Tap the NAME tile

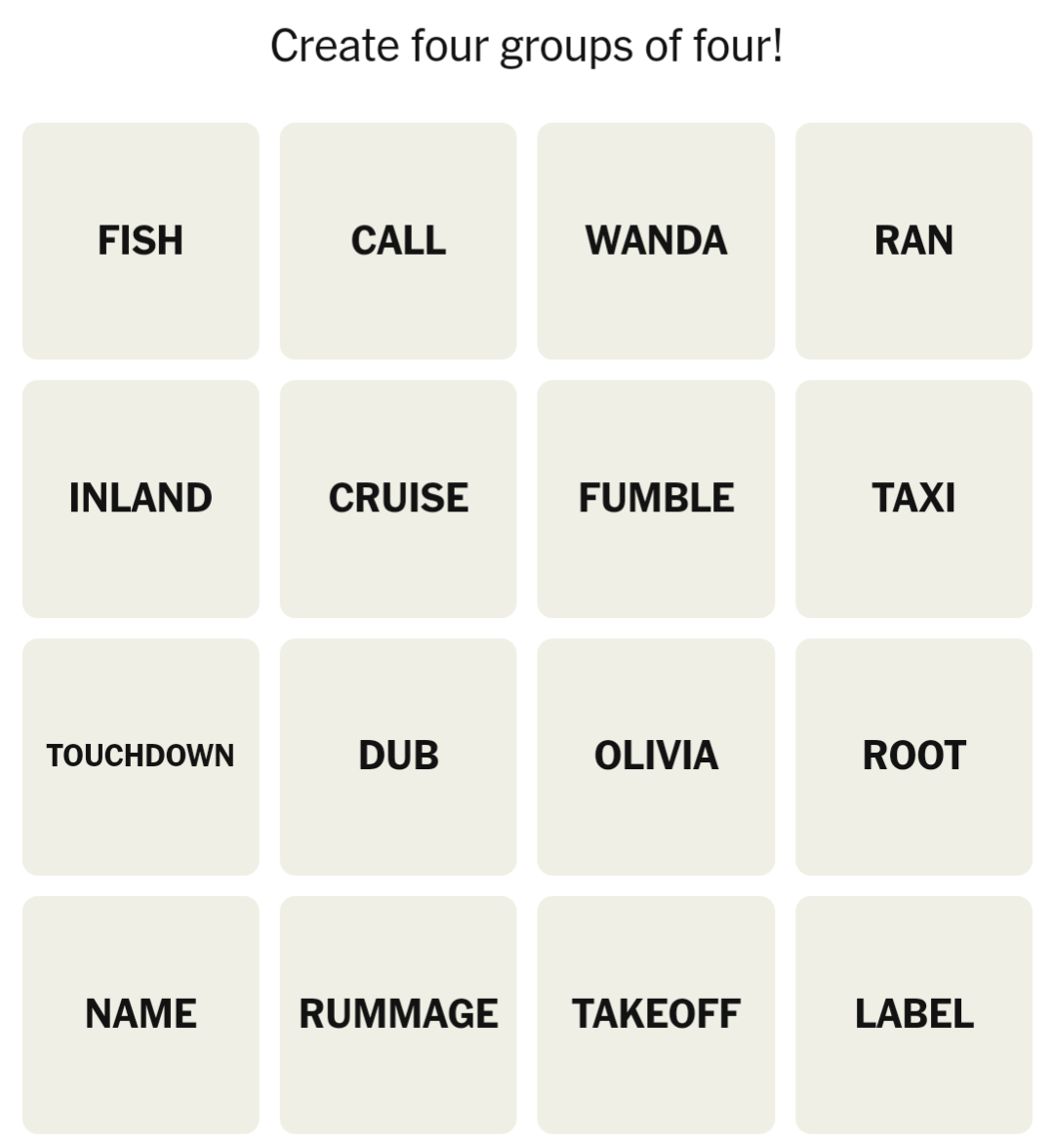141,1014
